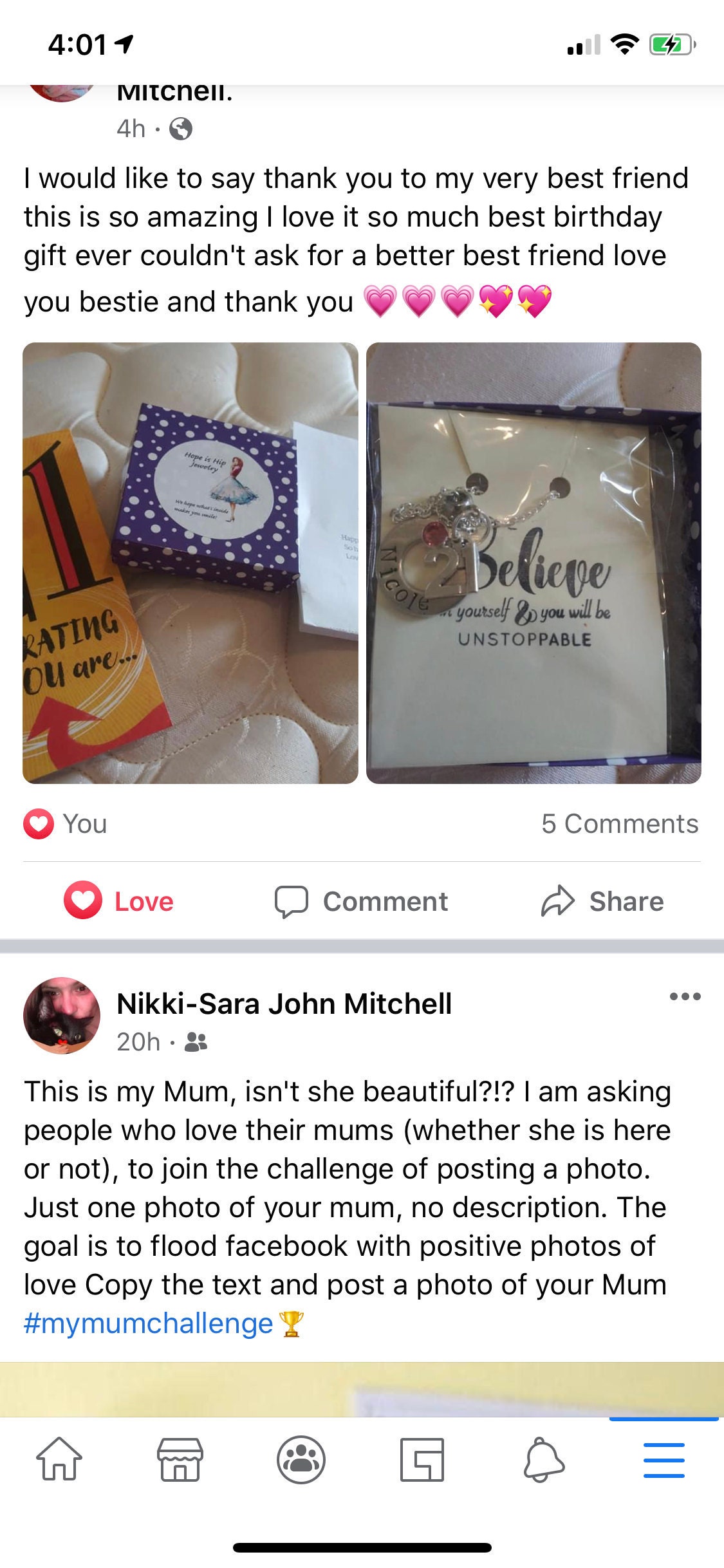Tap the Love reaction button
The height and width of the screenshot is (1568, 724).
(119, 901)
